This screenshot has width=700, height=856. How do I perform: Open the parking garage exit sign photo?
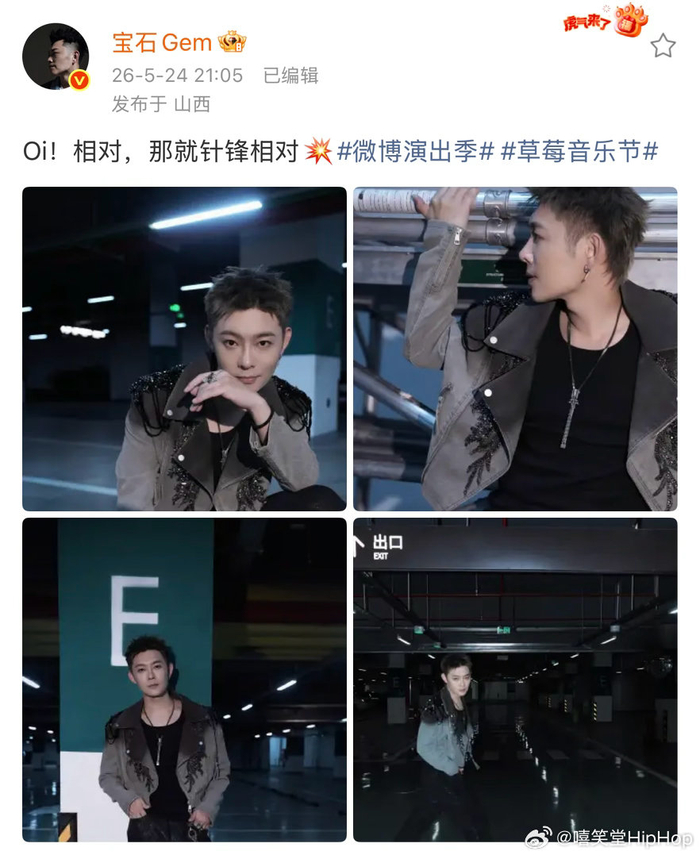point(515,680)
